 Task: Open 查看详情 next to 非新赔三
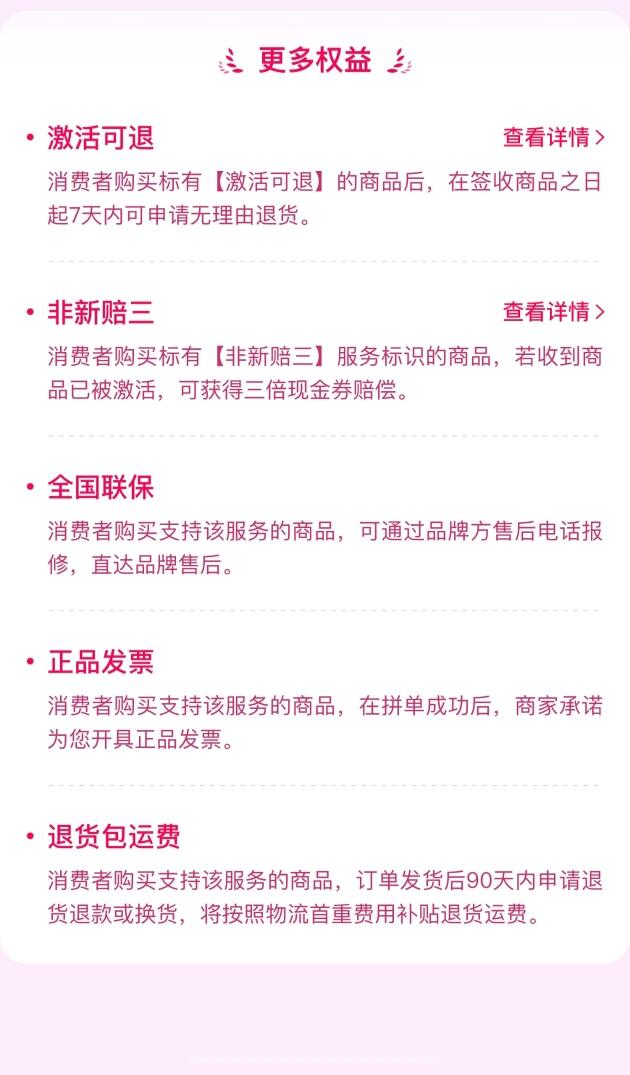pos(554,312)
